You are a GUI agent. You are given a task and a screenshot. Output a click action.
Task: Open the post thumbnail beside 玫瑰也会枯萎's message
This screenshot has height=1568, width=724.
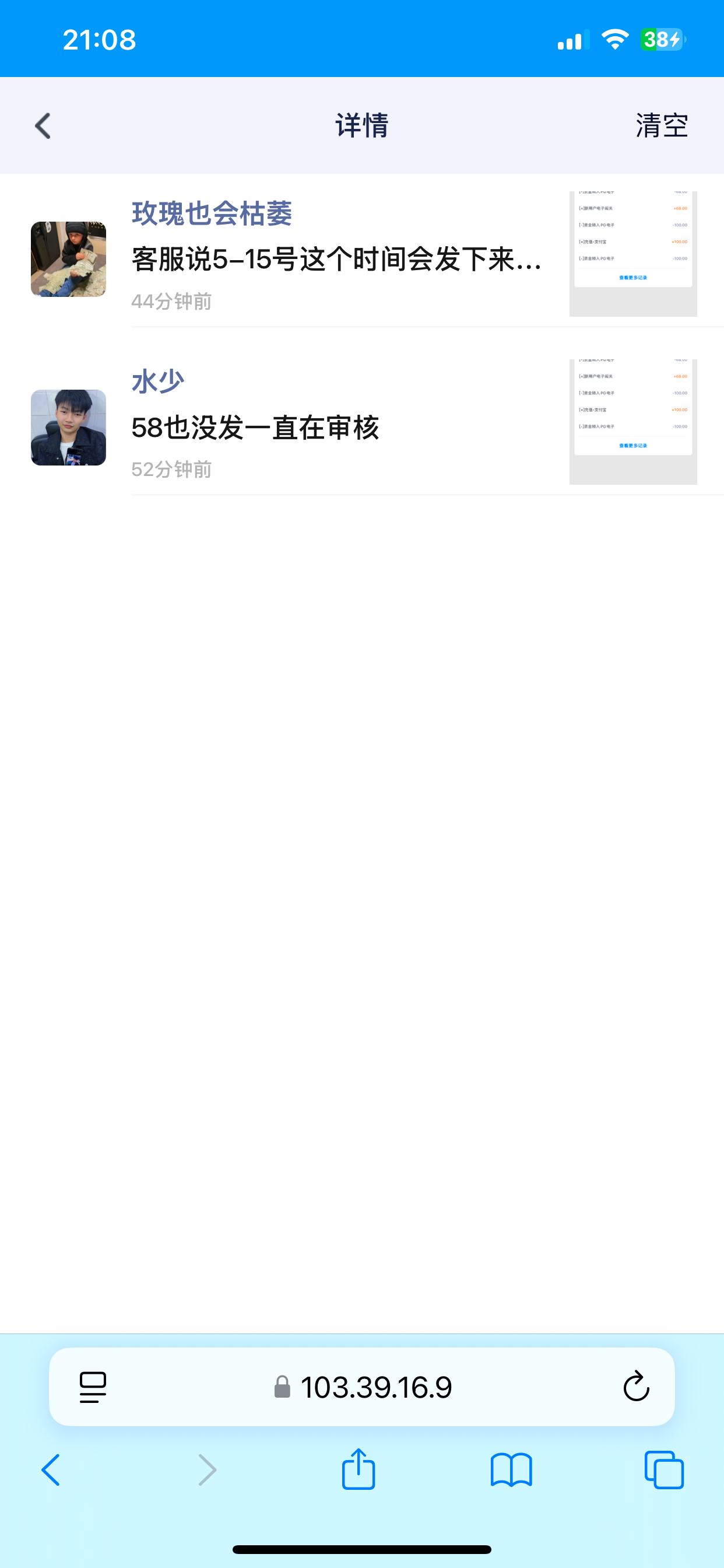(632, 254)
